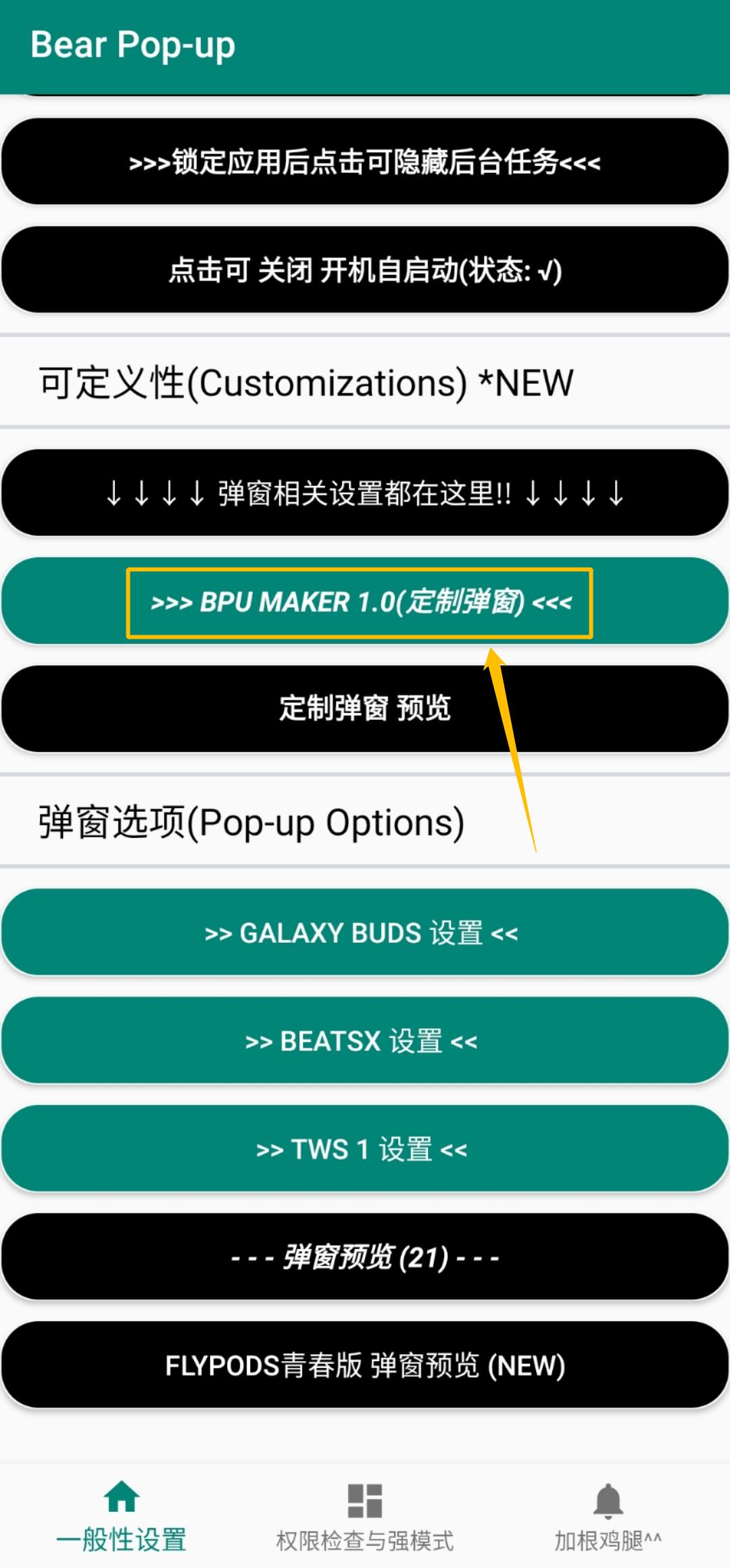The height and width of the screenshot is (1568, 730).
Task: Preview the custom pop-up via 定制弹窗 预览
Action: click(x=365, y=710)
